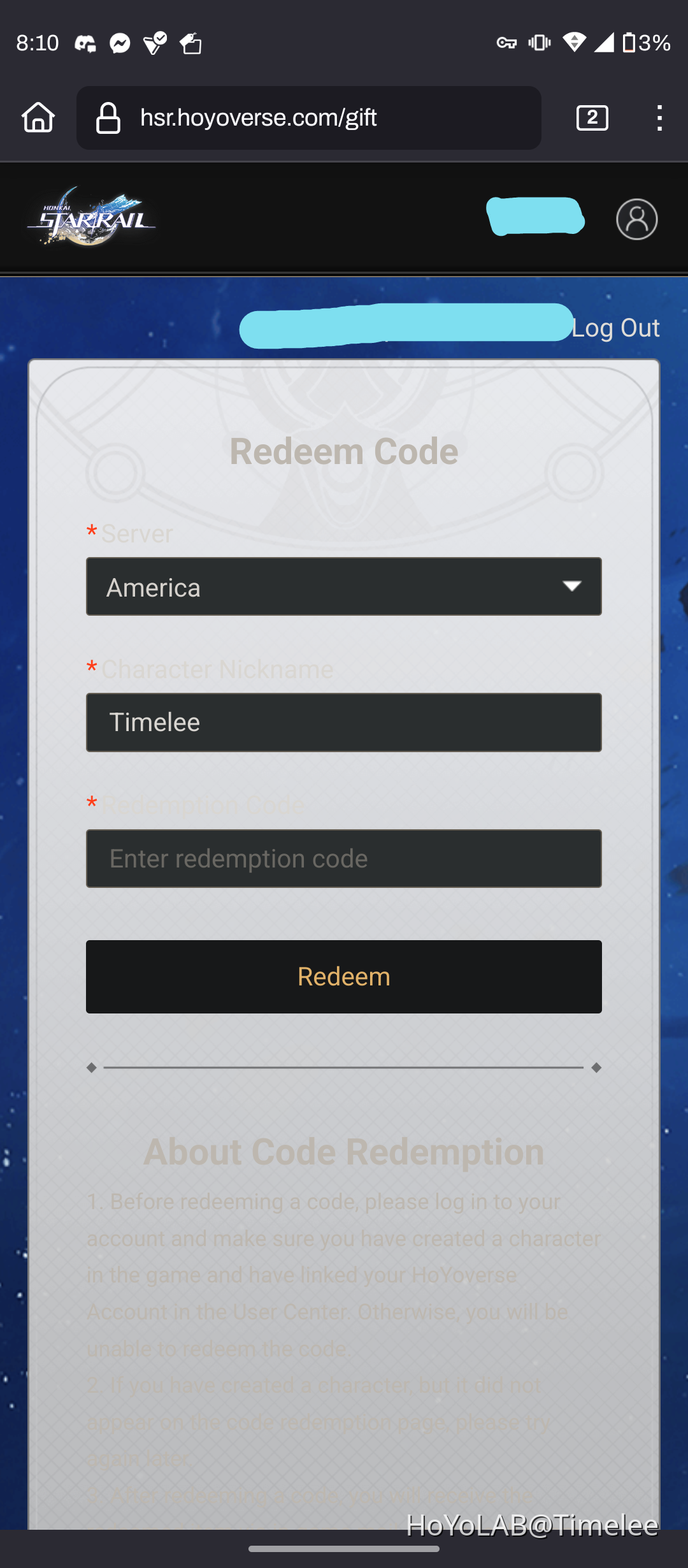Viewport: 688px width, 1568px height.
Task: Tap the browser home icon
Action: click(38, 117)
